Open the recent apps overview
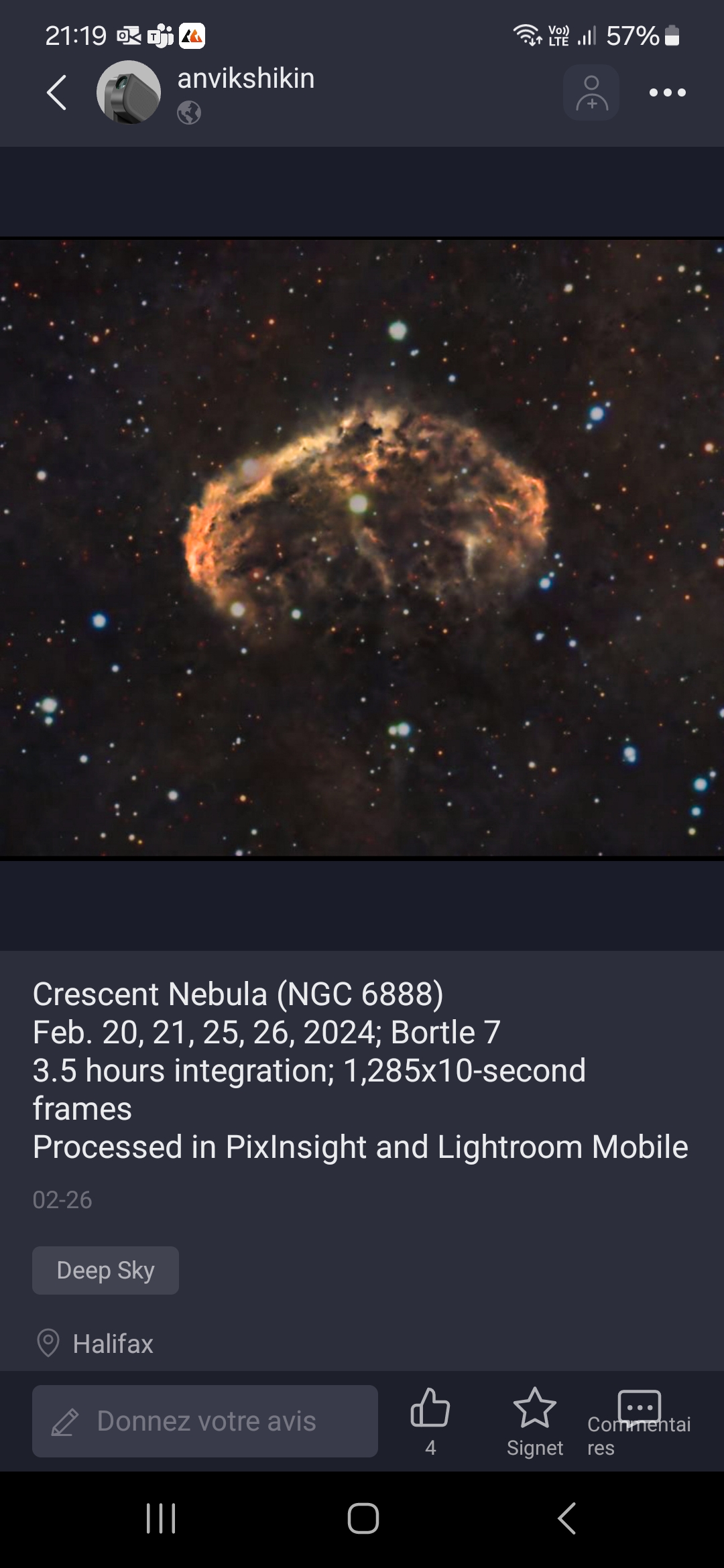The image size is (724, 1568). pyautogui.click(x=161, y=1518)
